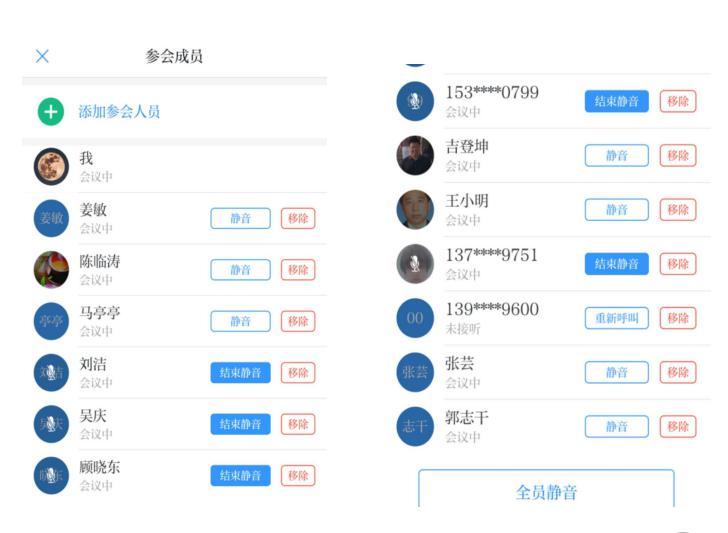The height and width of the screenshot is (533, 728).
Task: Tap 结束静音 for 顾晓东
Action: pos(240,475)
